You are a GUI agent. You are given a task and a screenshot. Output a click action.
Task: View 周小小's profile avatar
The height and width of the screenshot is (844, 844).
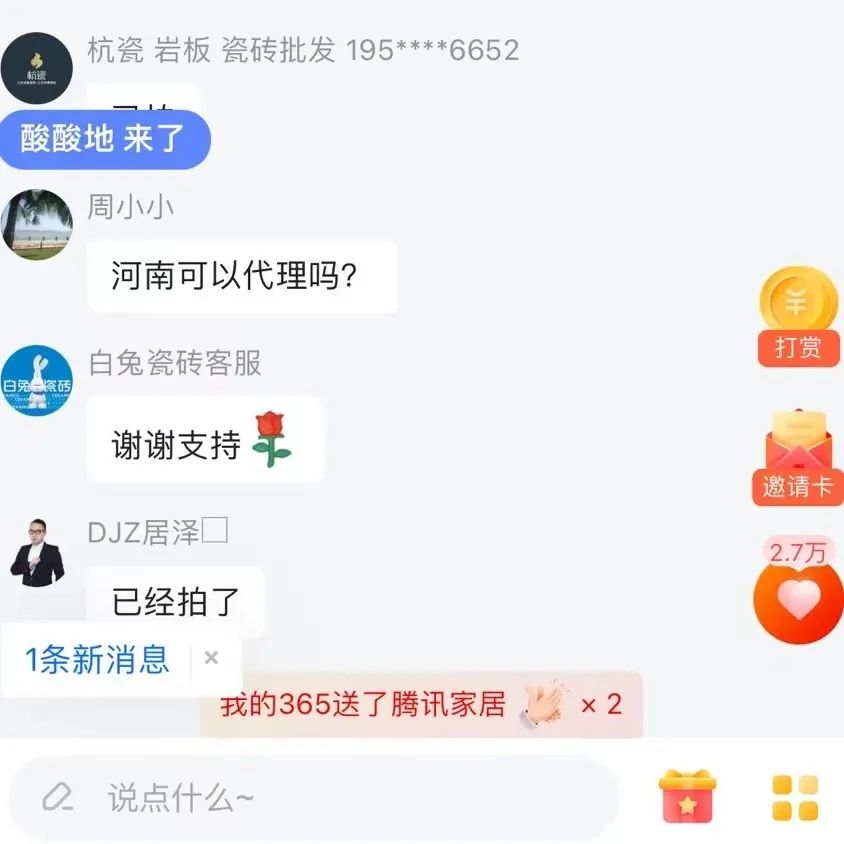click(37, 225)
